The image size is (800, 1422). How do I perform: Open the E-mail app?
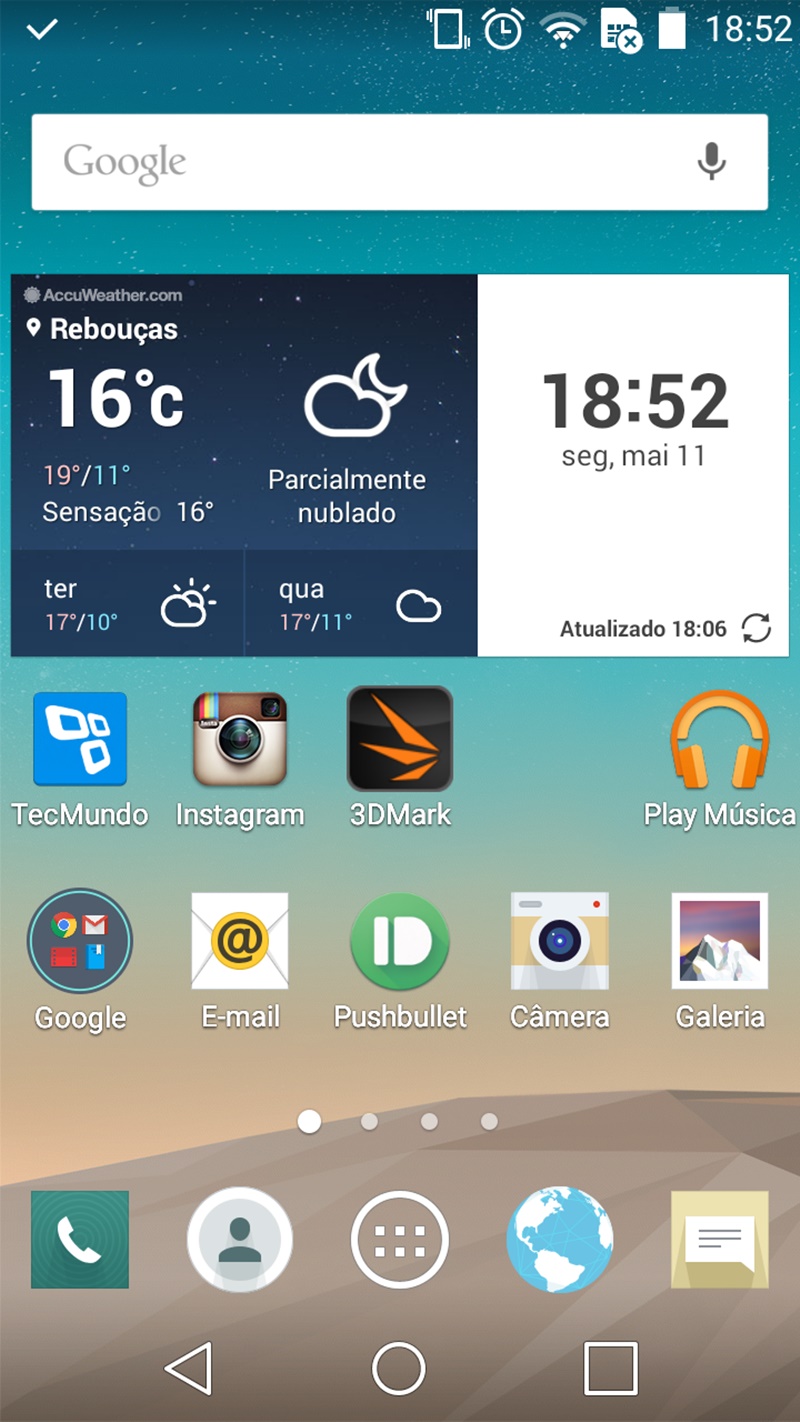pos(240,941)
